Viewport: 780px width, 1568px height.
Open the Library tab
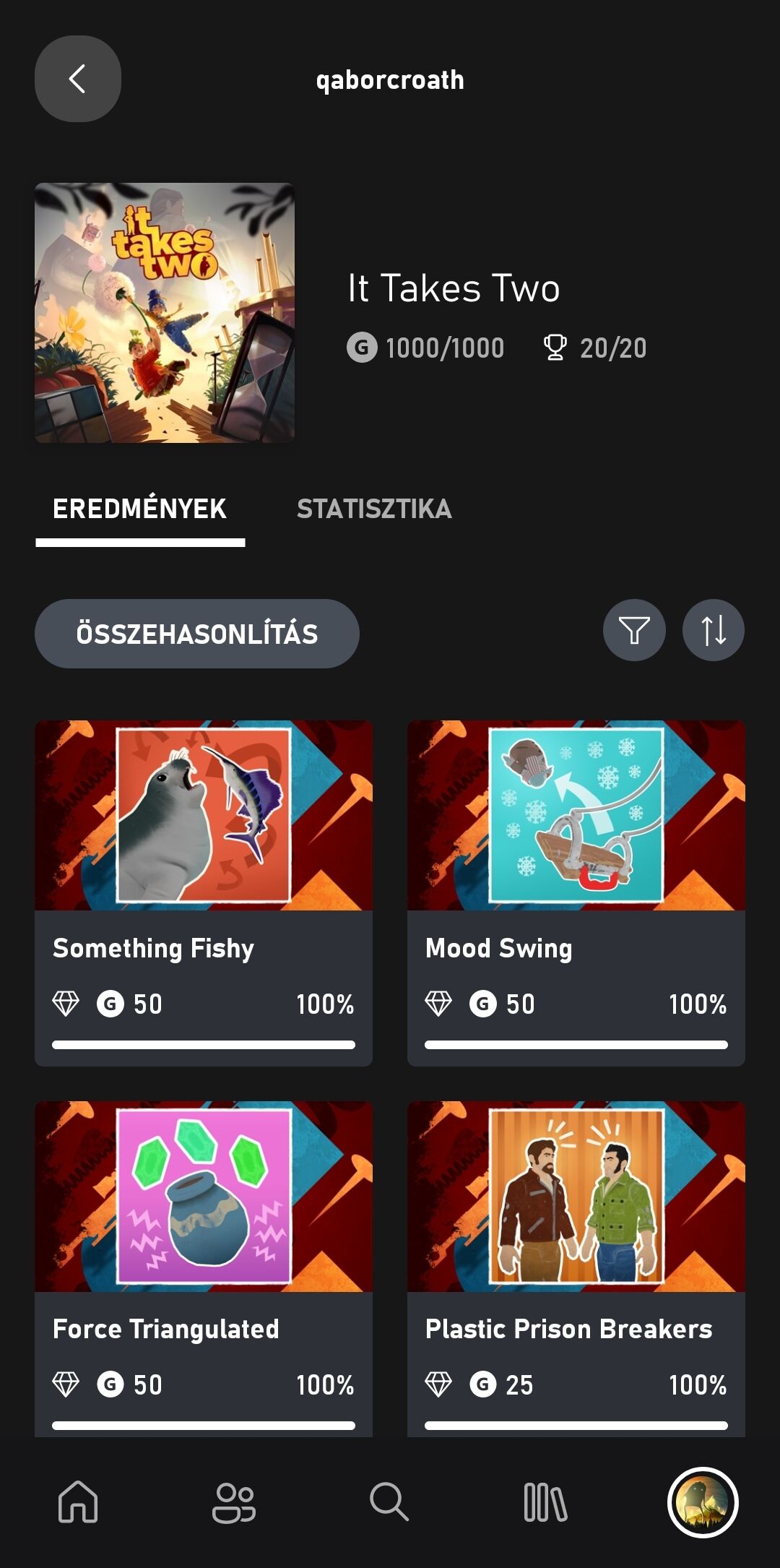pos(545,1502)
